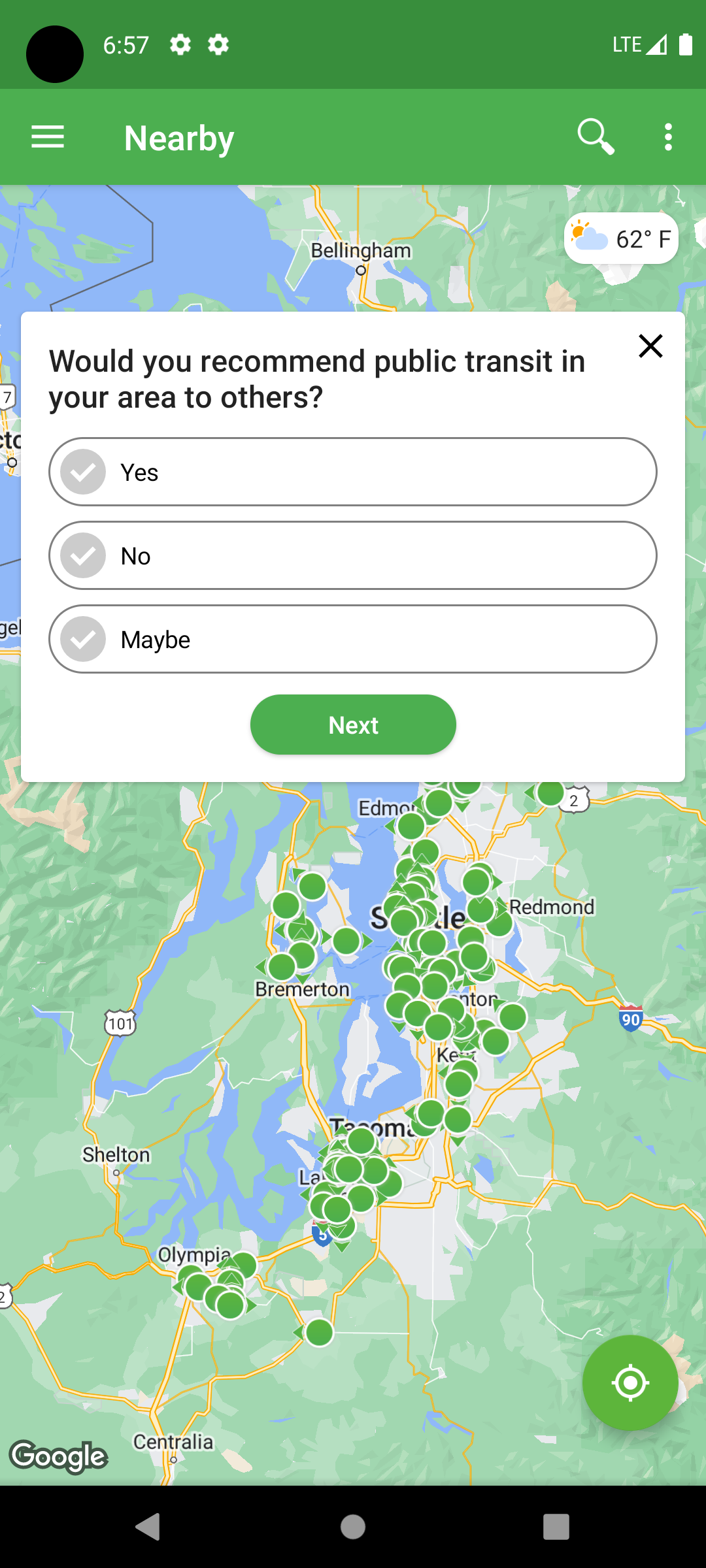The height and width of the screenshot is (1568, 706).
Task: Go to the system home screen
Action: [x=353, y=1527]
